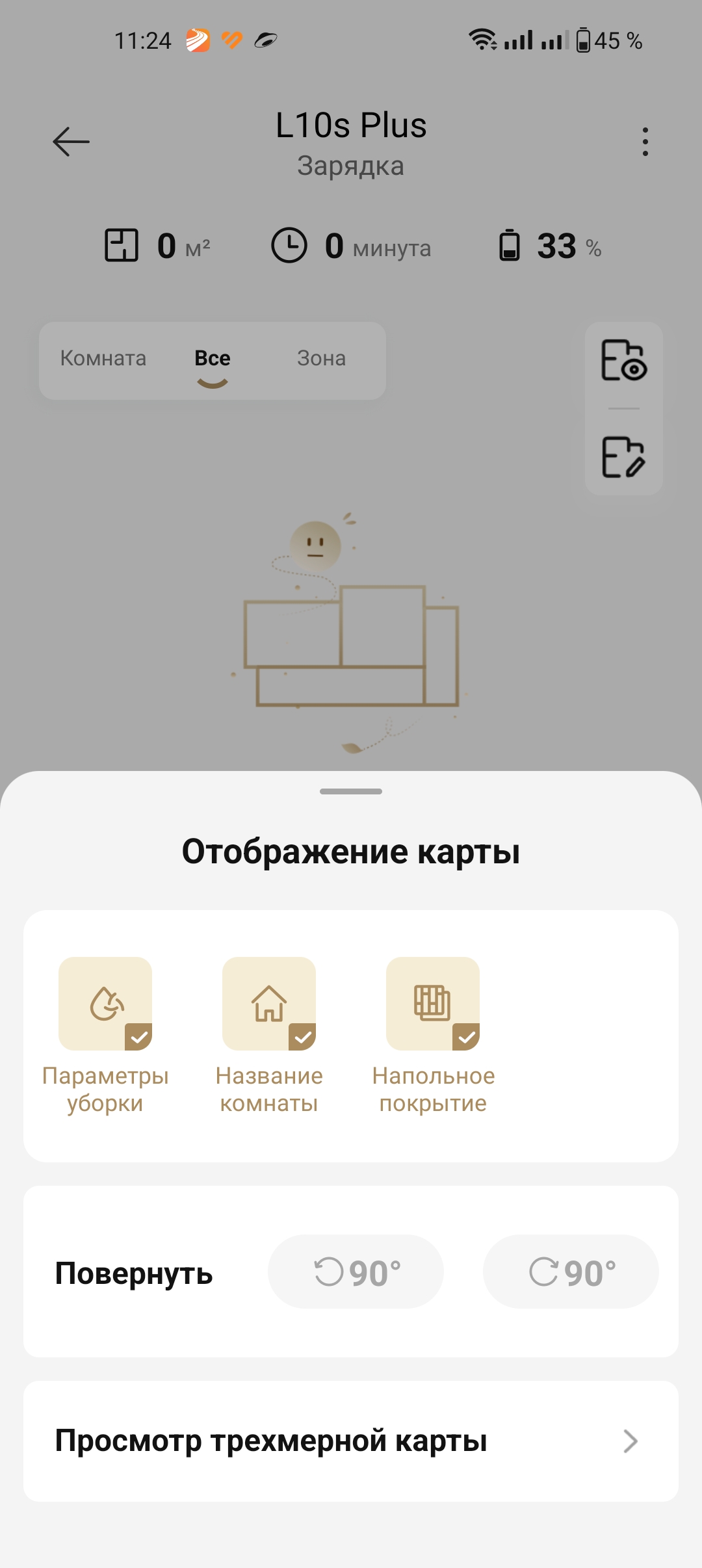
Task: Go back with the arrow icon
Action: point(71,142)
